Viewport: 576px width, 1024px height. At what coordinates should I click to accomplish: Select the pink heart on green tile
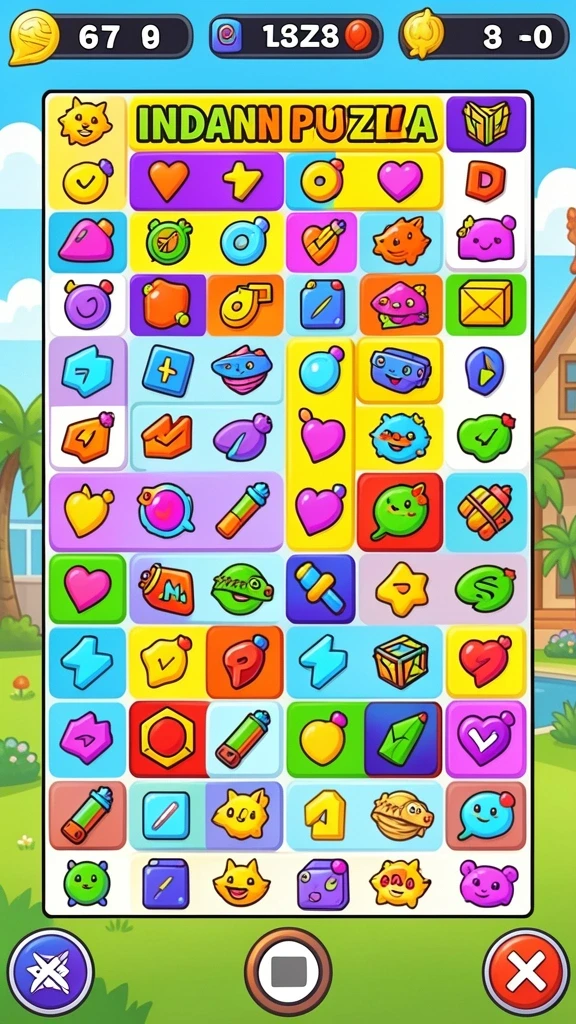[87, 588]
